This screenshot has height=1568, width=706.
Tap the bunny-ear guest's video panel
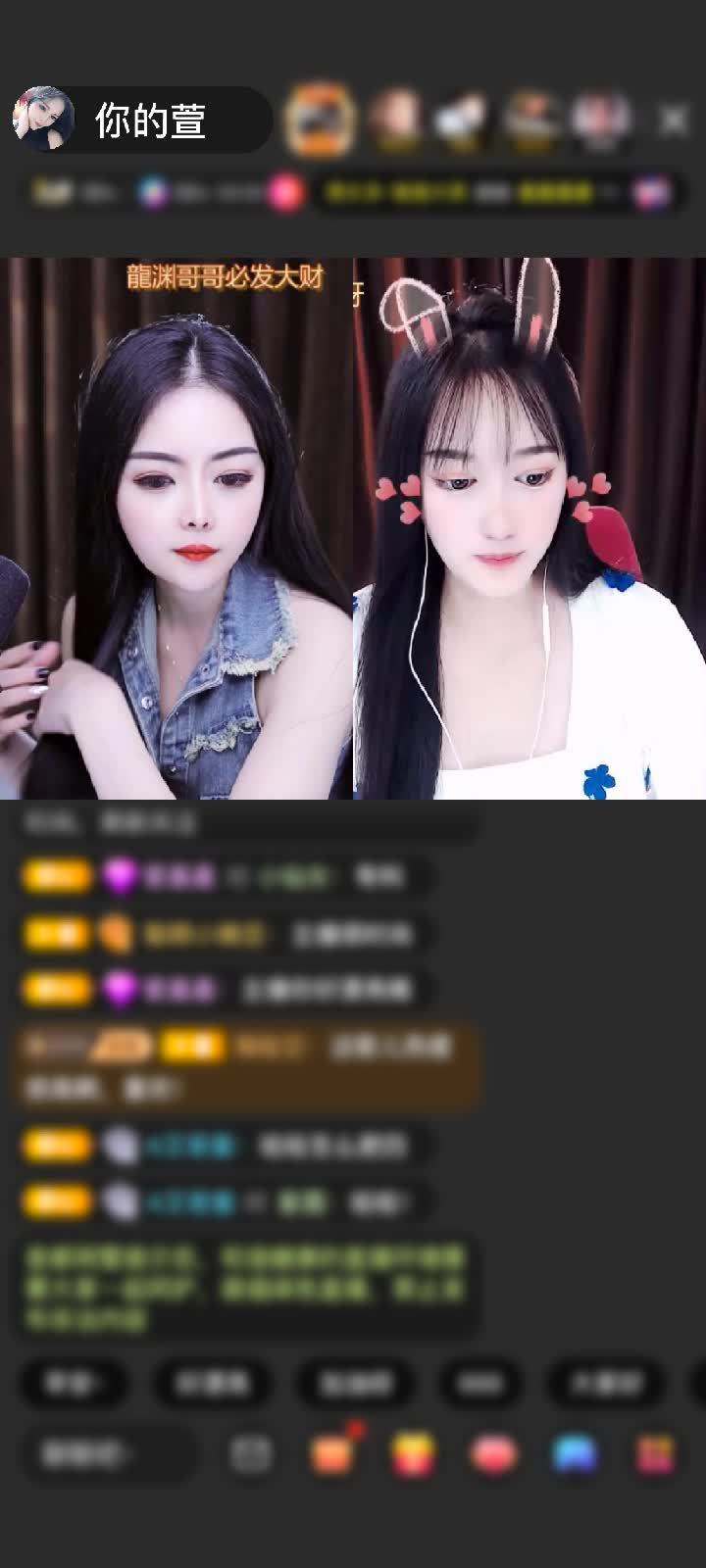(x=529, y=529)
